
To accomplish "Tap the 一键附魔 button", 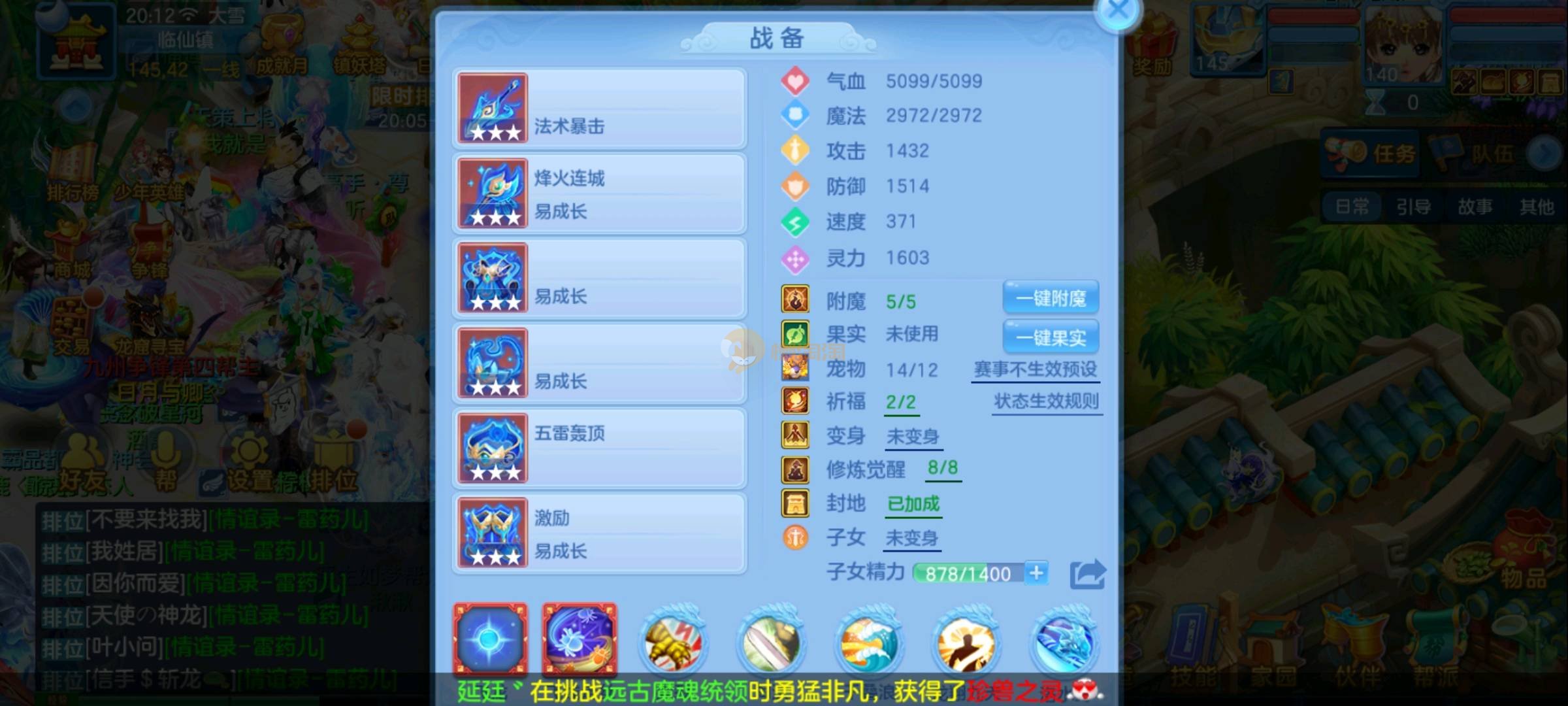I will (x=1051, y=299).
